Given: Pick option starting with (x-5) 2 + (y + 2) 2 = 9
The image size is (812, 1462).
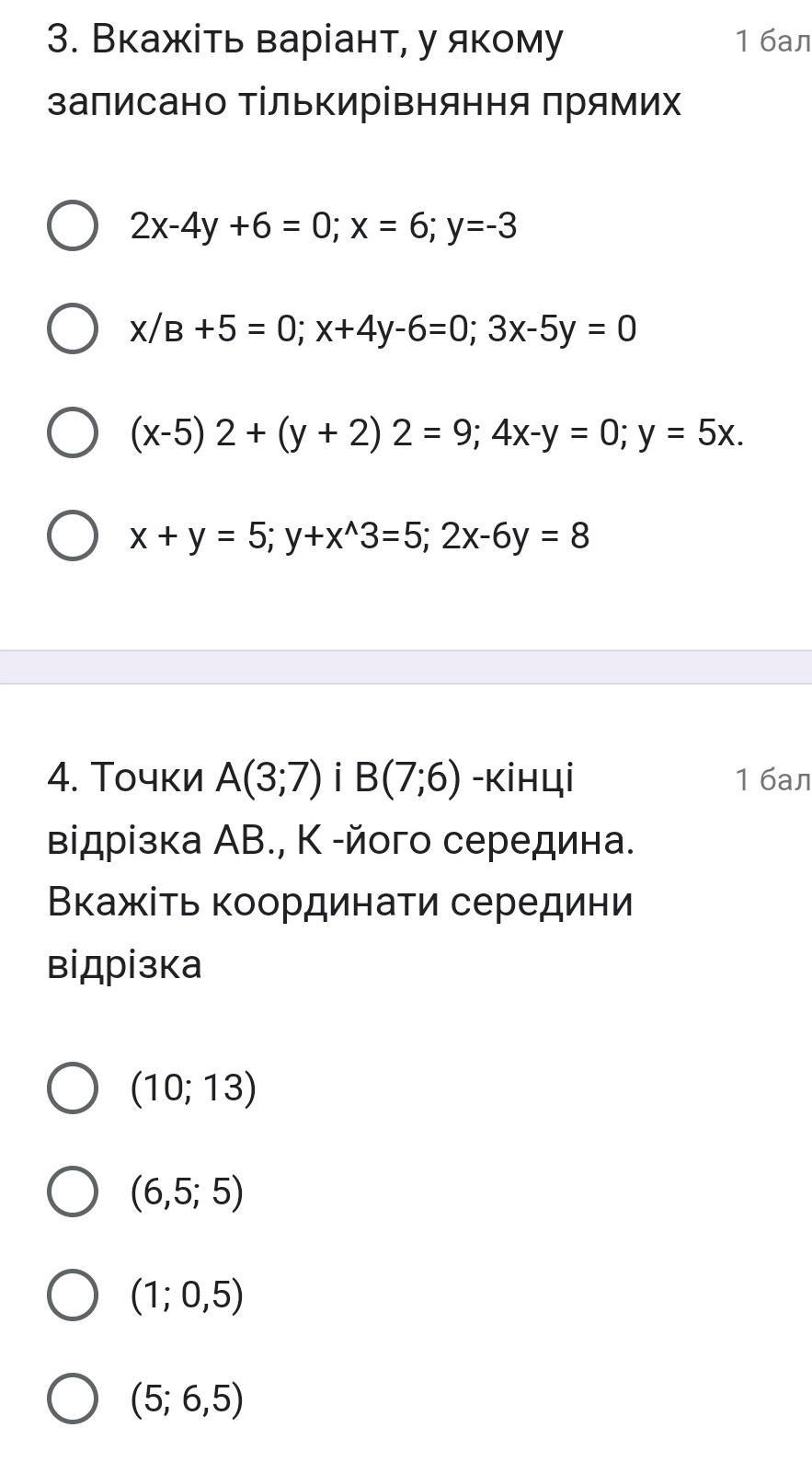Looking at the screenshot, I should click(x=73, y=432).
